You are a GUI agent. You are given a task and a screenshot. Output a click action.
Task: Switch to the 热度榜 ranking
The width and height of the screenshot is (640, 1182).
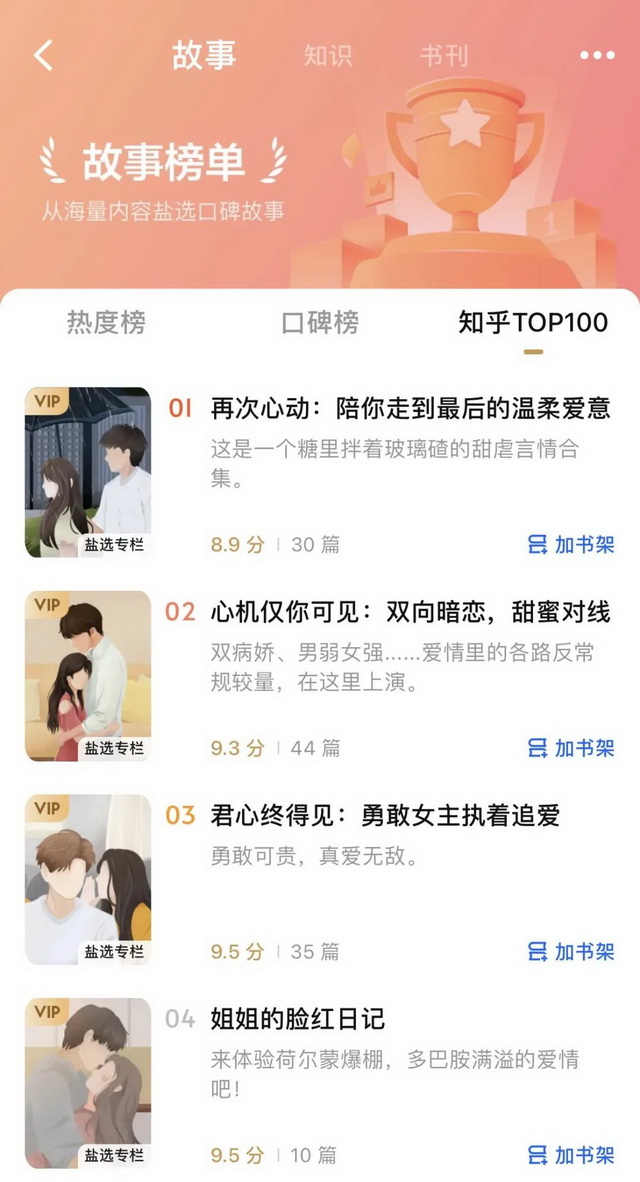coord(106,322)
